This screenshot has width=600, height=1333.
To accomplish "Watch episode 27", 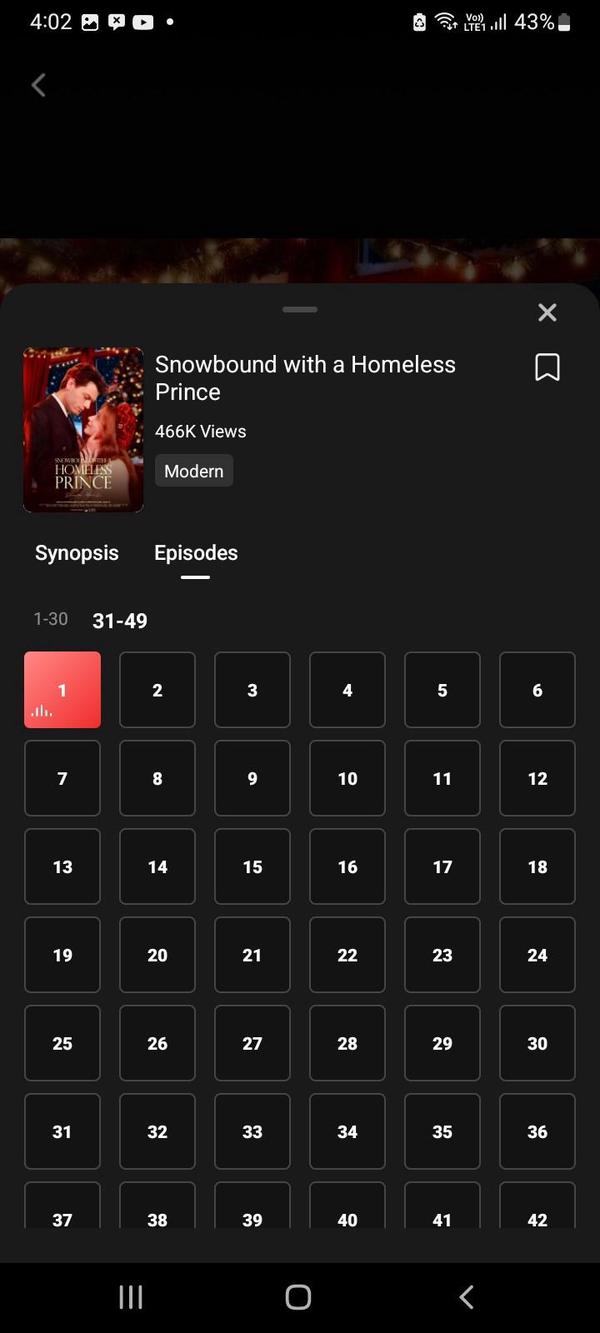I will (252, 1043).
